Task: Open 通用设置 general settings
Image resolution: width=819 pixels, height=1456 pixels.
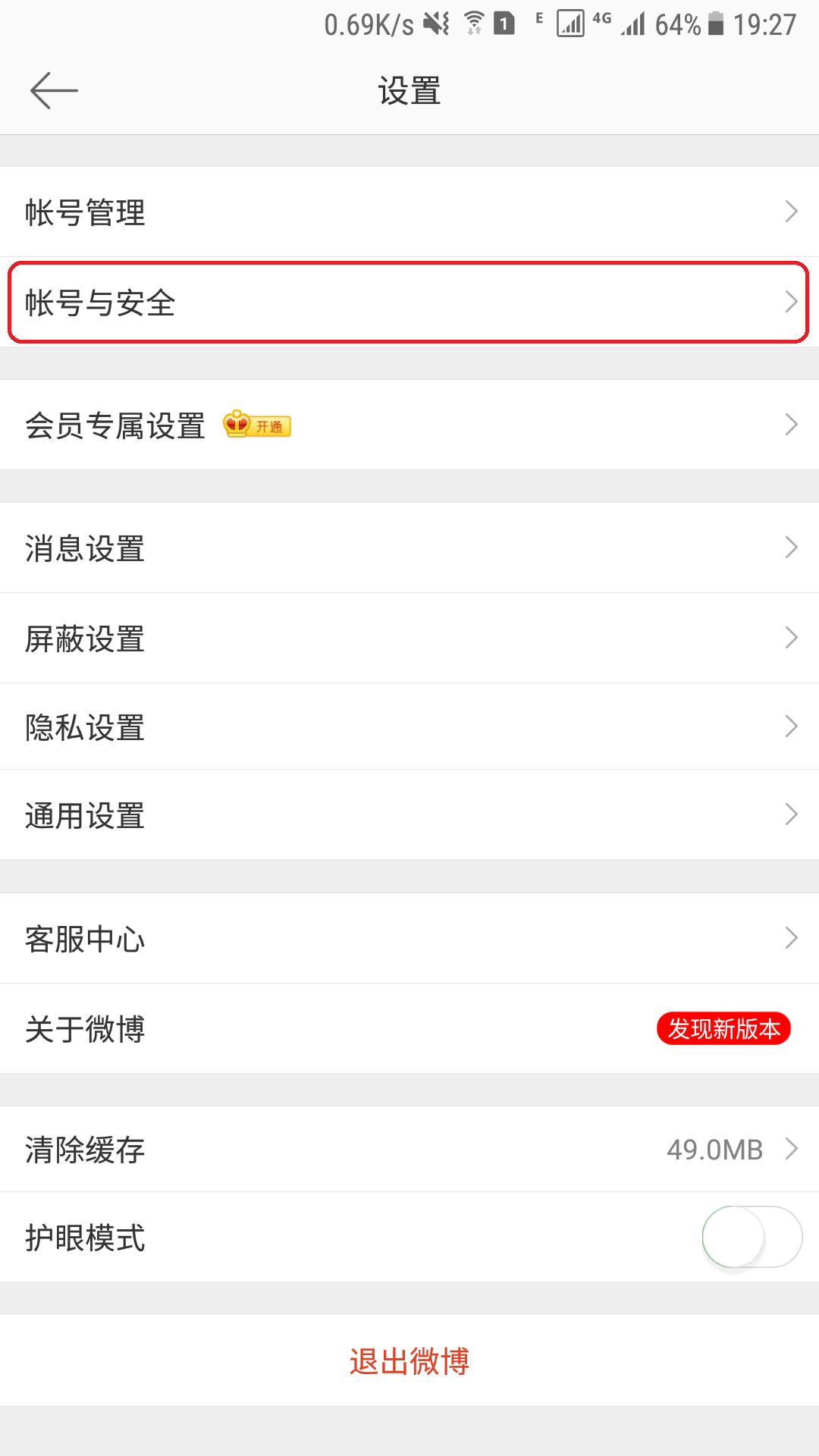Action: click(x=409, y=817)
